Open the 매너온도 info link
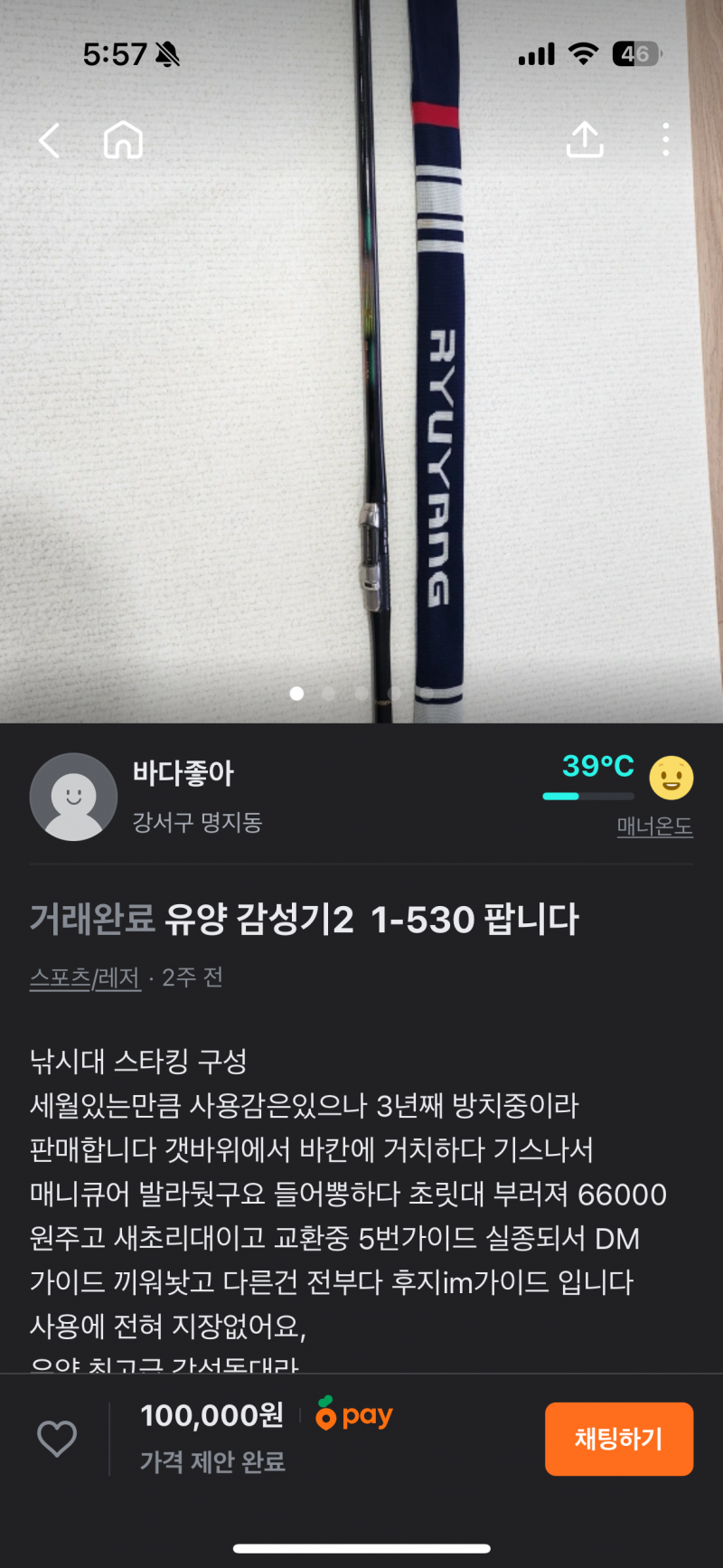723x1568 pixels. pyautogui.click(x=654, y=827)
